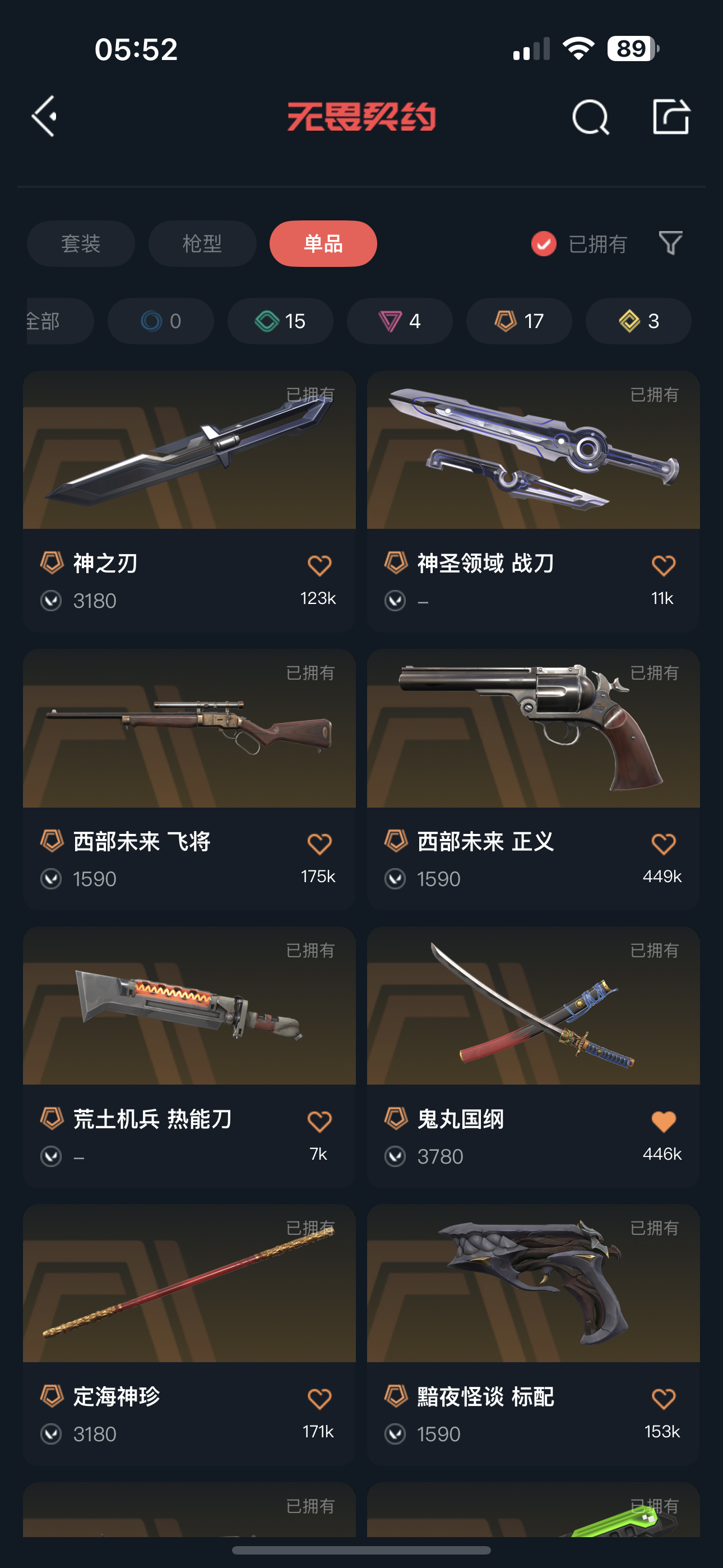723x1568 pixels.
Task: Open the 荒土机兵 热能刀 card
Action: tap(189, 1006)
